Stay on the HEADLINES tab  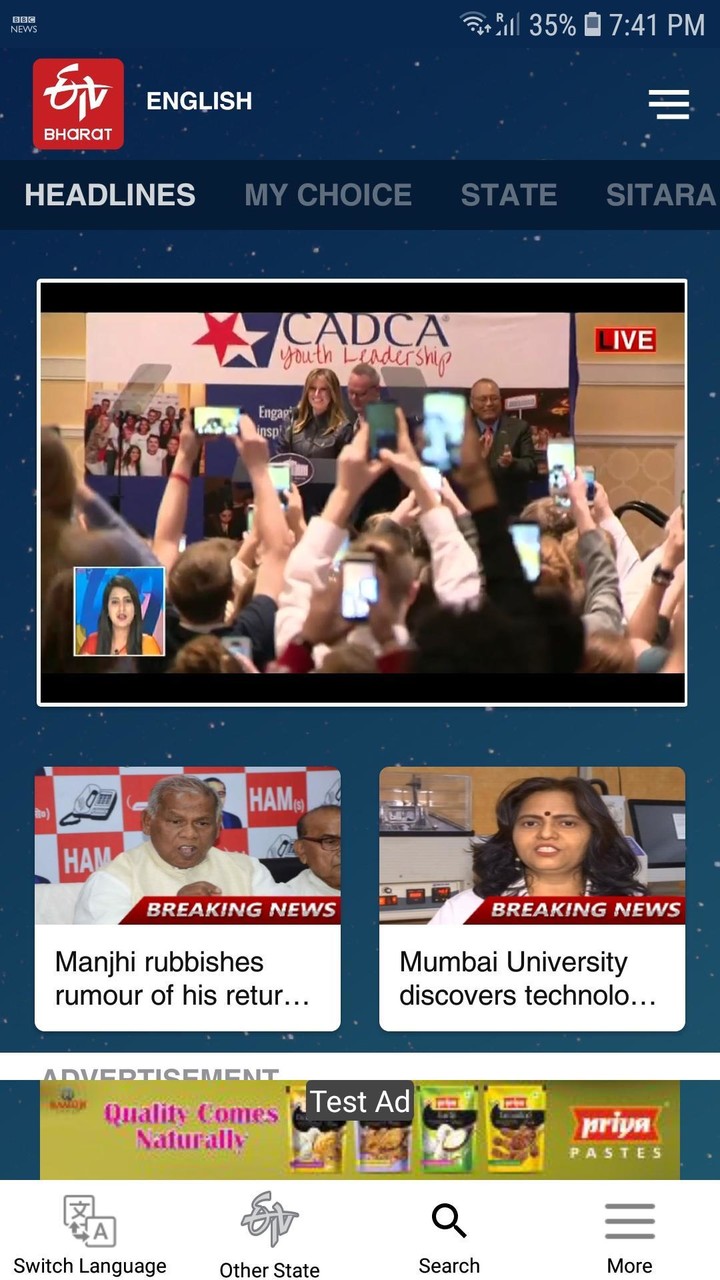110,195
